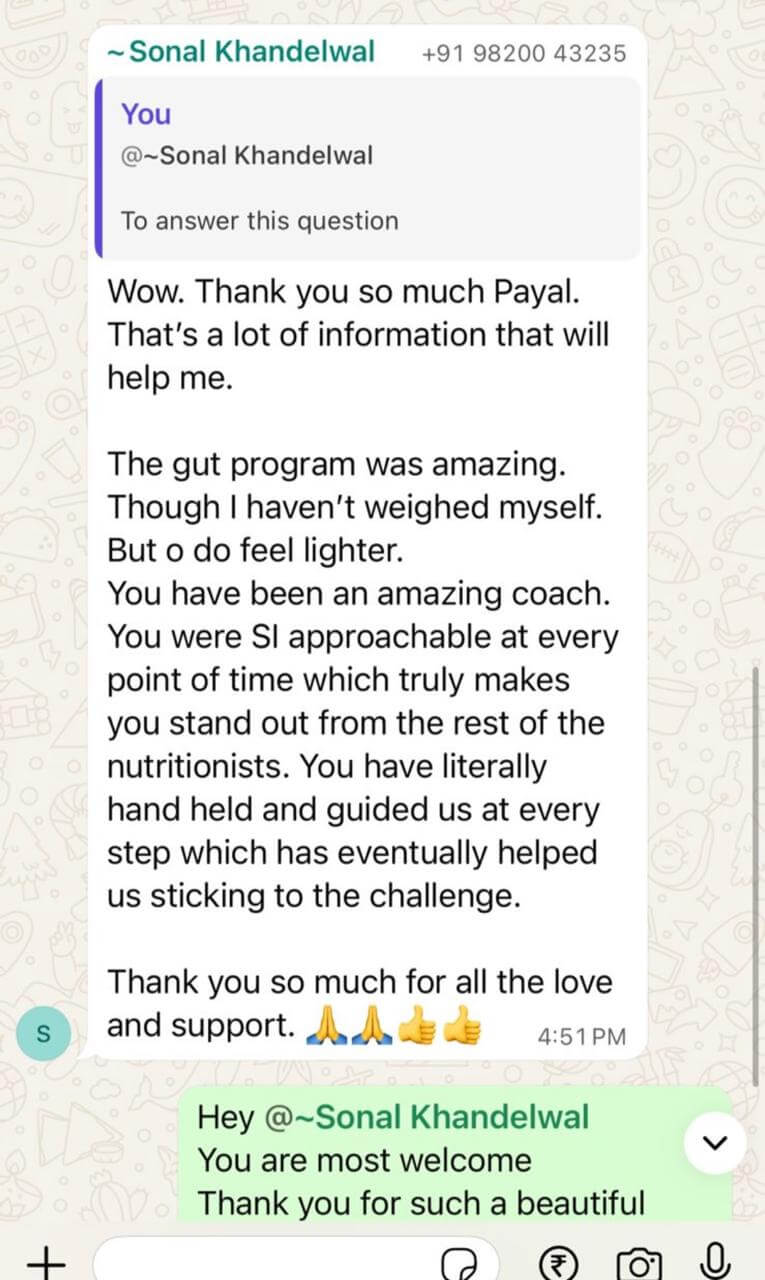Jump to latest messages with down arrow
The width and height of the screenshot is (765, 1280).
715,1143
